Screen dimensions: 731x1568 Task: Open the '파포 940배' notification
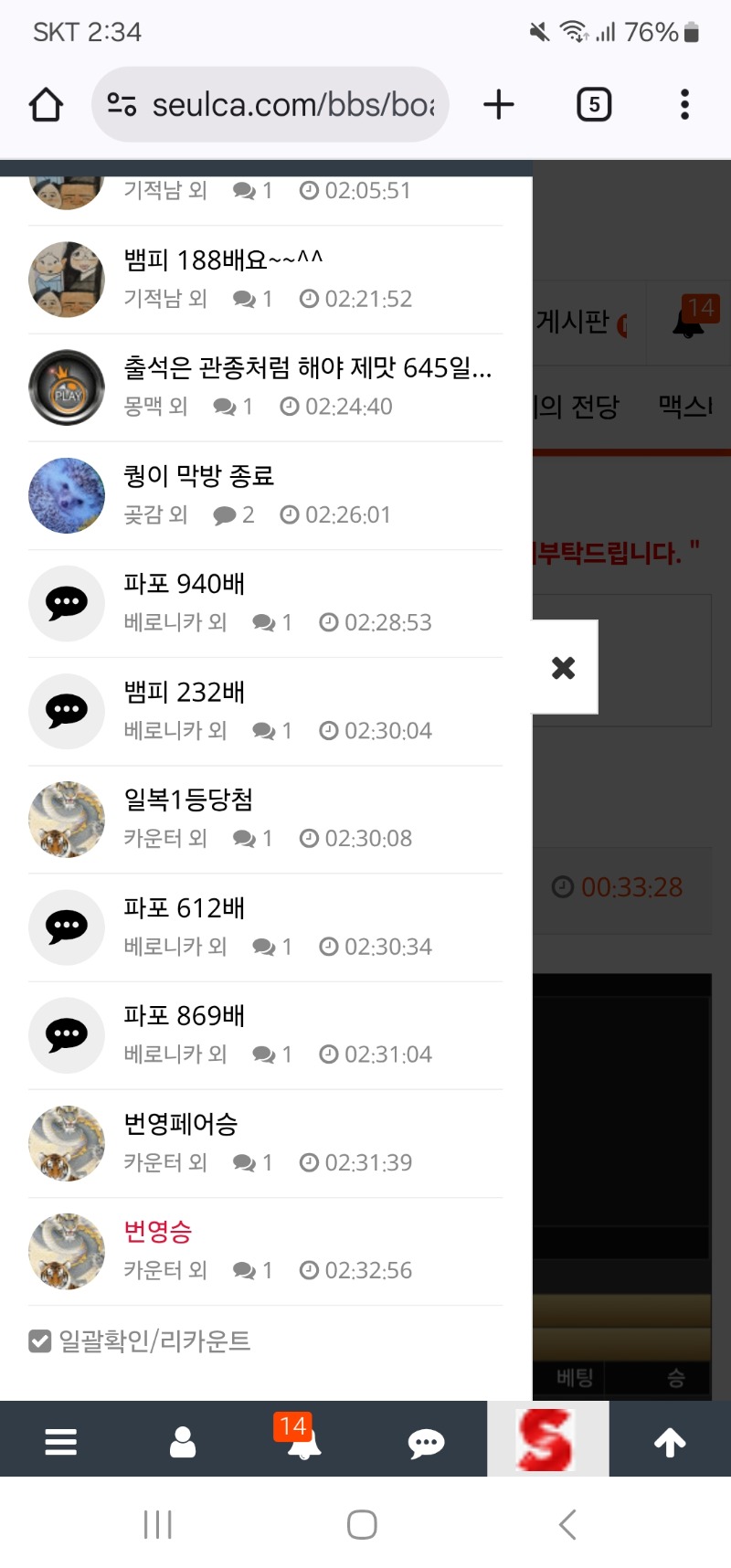pyautogui.click(x=185, y=584)
